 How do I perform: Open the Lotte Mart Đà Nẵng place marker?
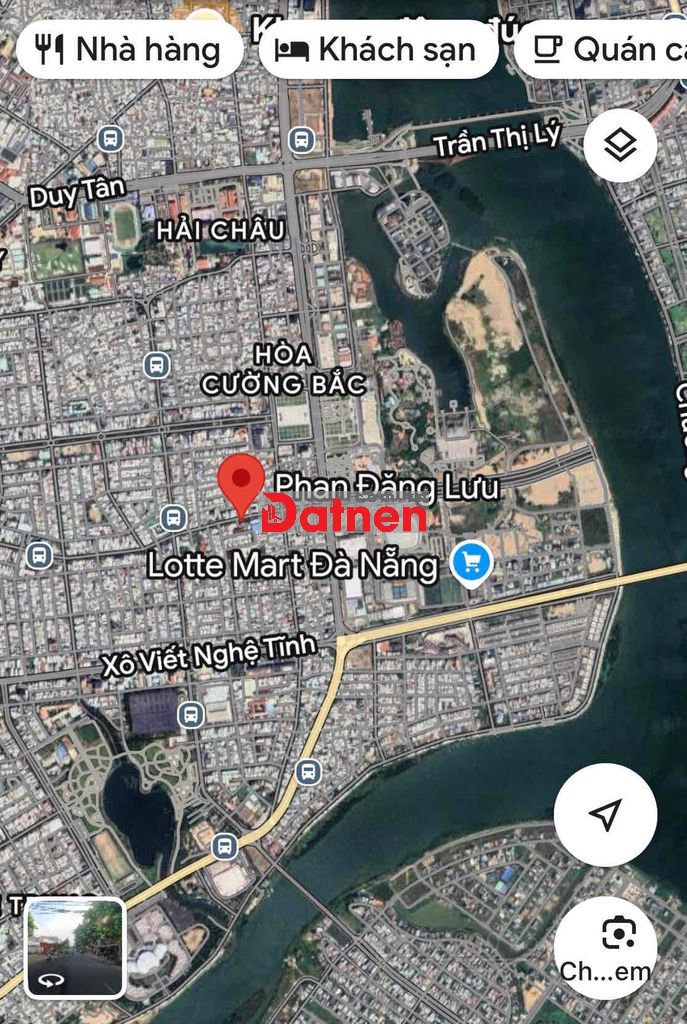471,564
